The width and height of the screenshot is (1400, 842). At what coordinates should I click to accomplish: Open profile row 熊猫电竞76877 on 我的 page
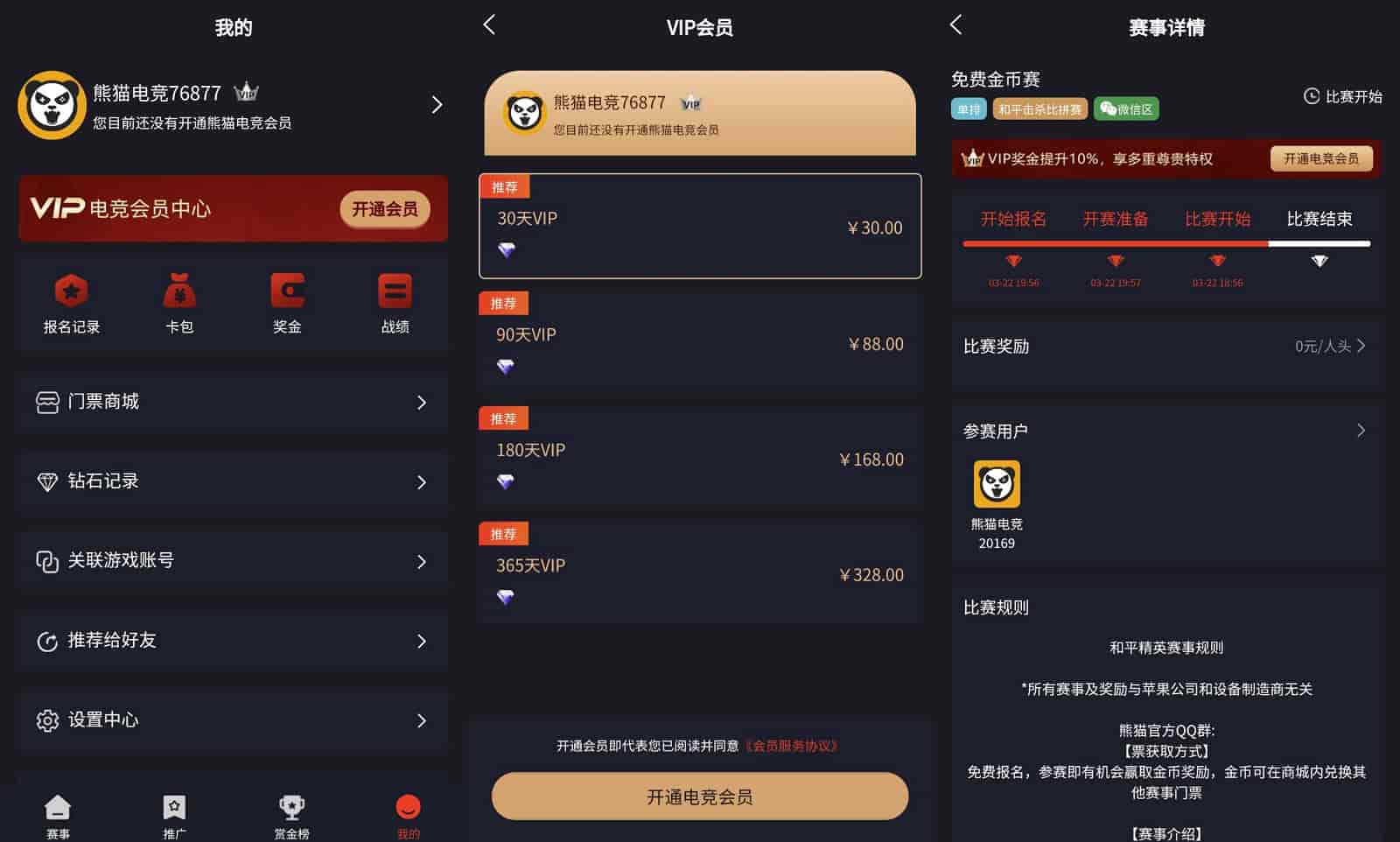(232, 105)
